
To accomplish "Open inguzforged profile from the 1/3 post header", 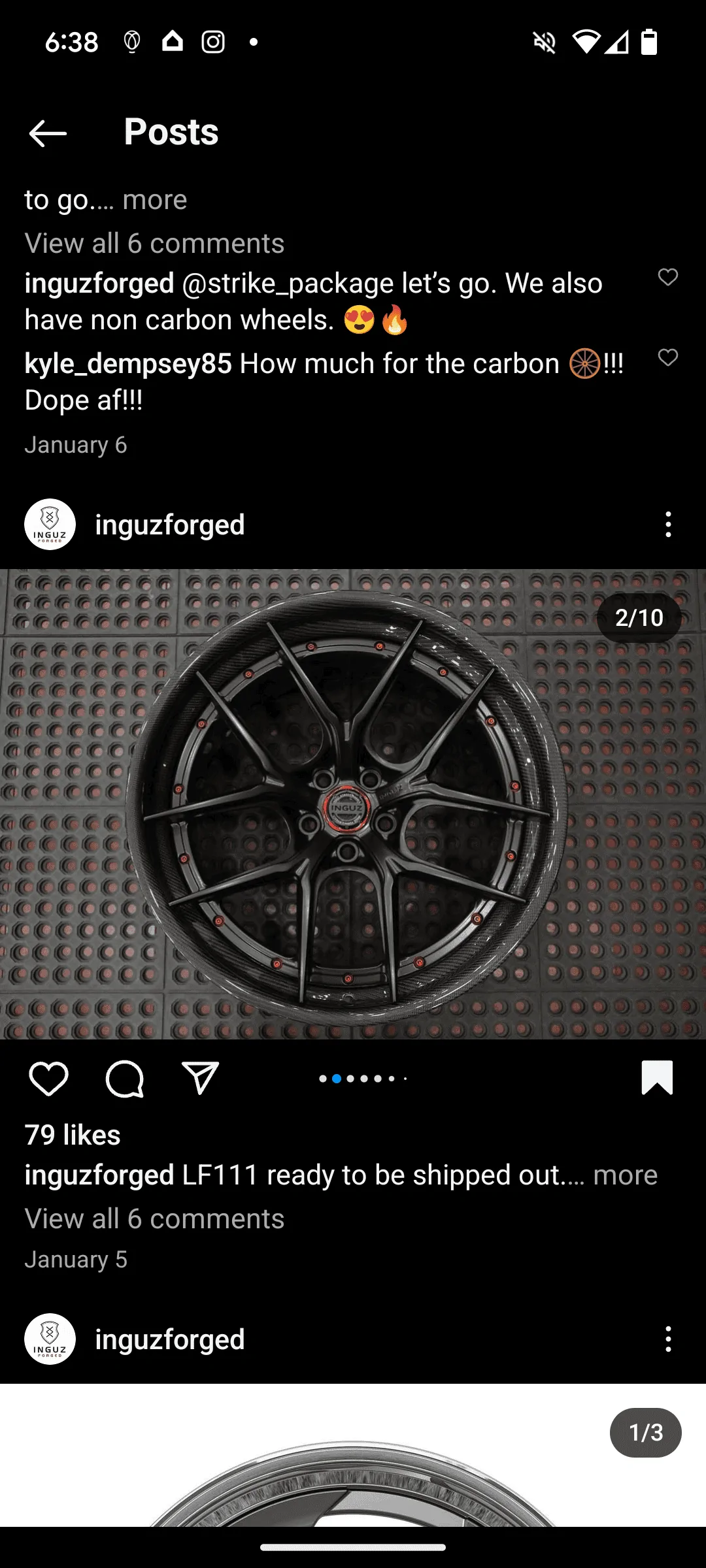I will click(x=169, y=1339).
